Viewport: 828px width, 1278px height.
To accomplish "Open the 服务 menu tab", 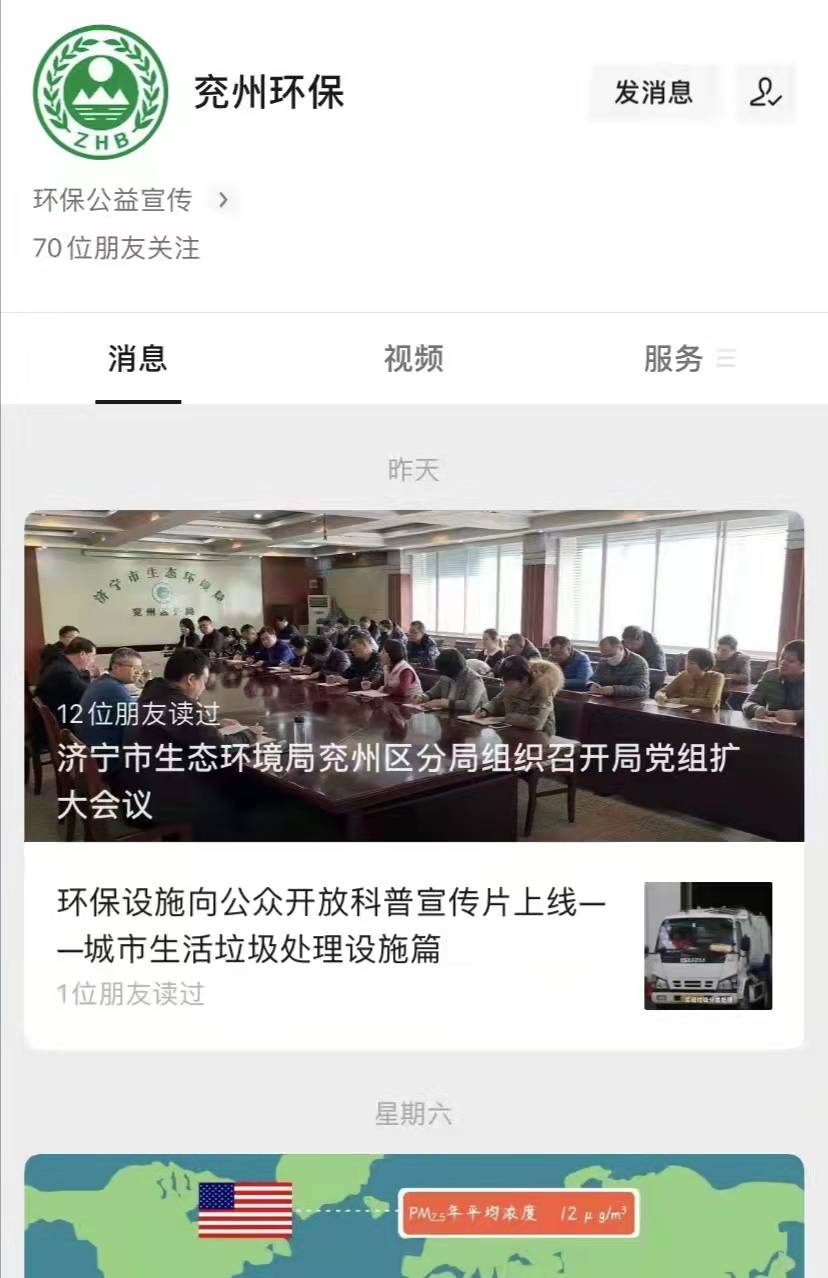I will click(688, 359).
